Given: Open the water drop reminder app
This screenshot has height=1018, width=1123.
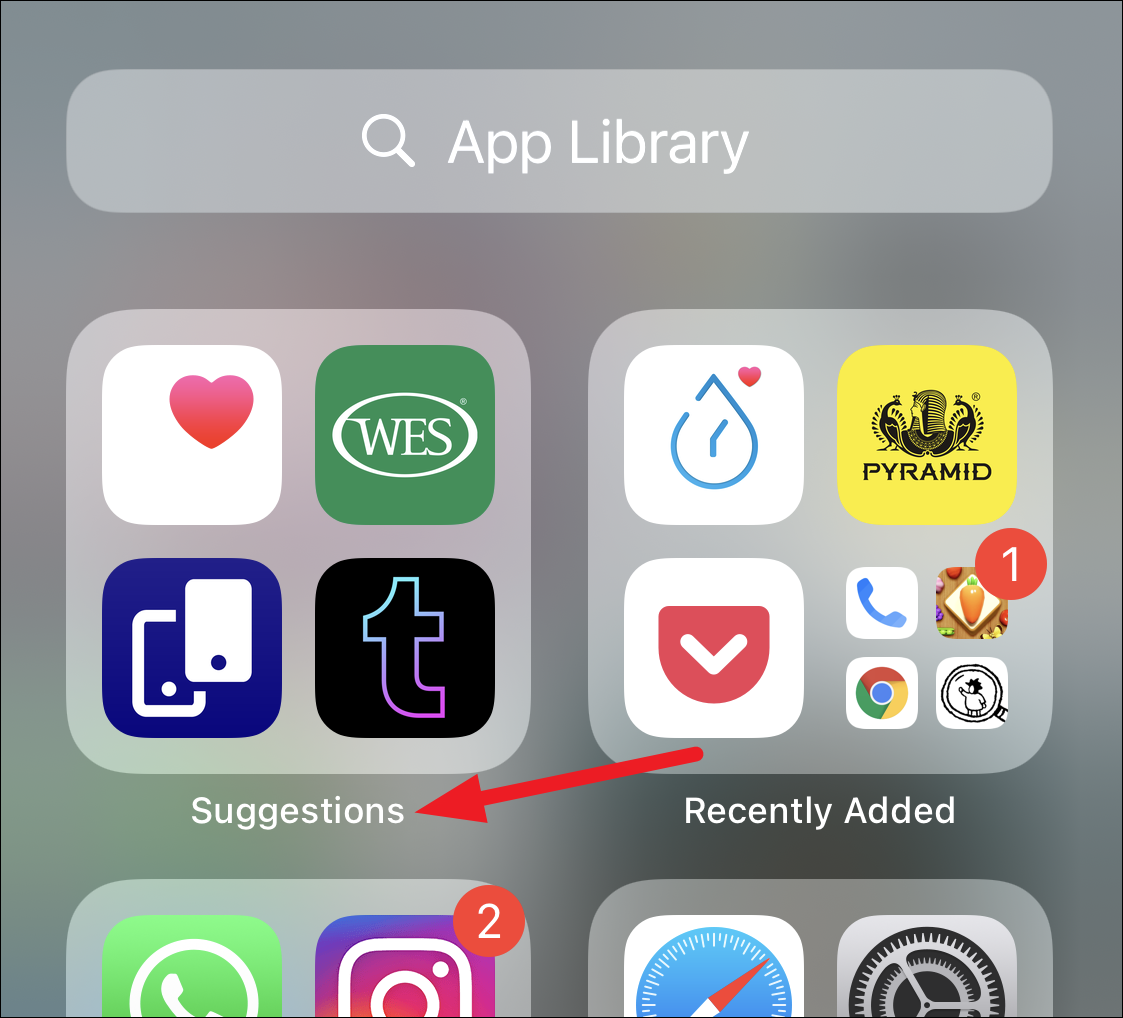Looking at the screenshot, I should [x=714, y=435].
